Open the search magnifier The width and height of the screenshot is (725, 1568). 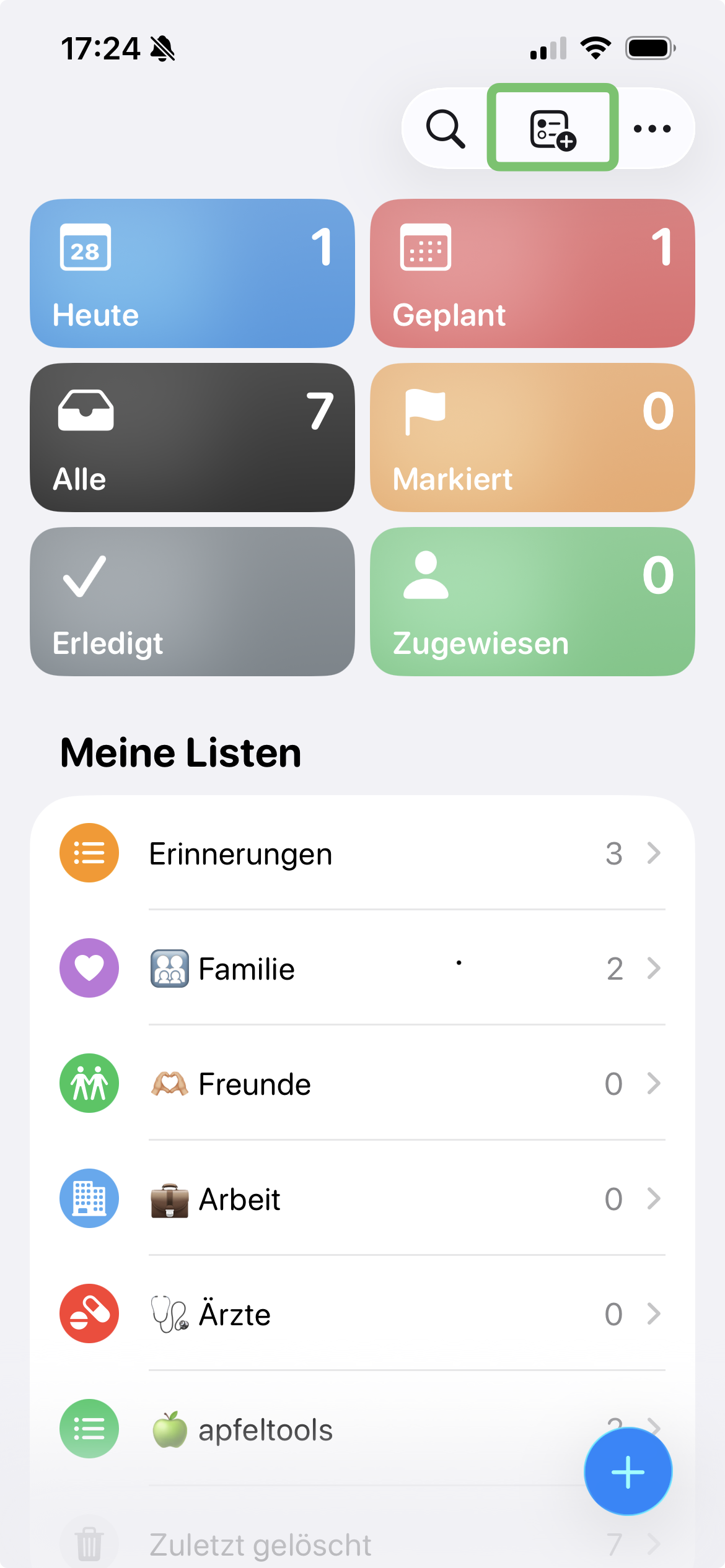pyautogui.click(x=445, y=129)
